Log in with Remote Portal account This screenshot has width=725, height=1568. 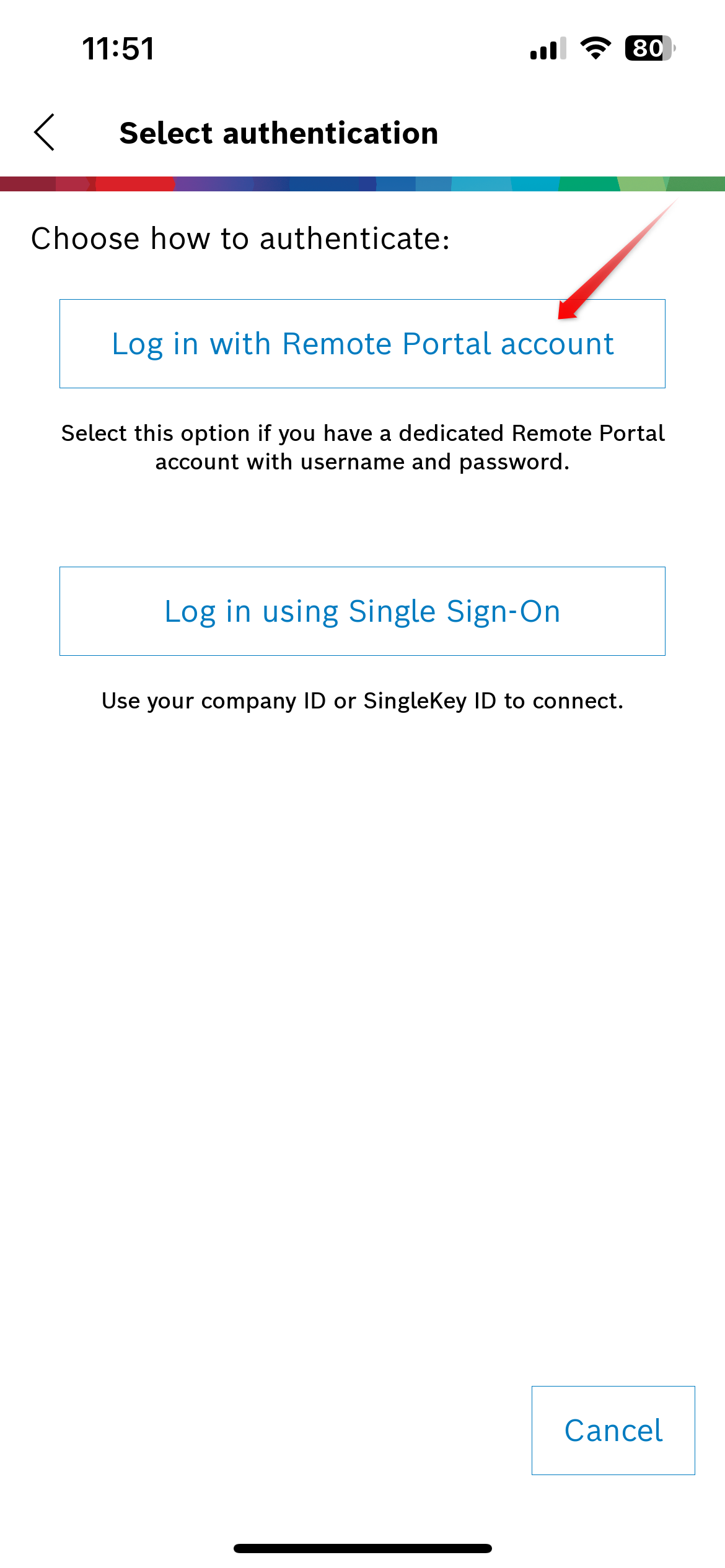(x=362, y=344)
